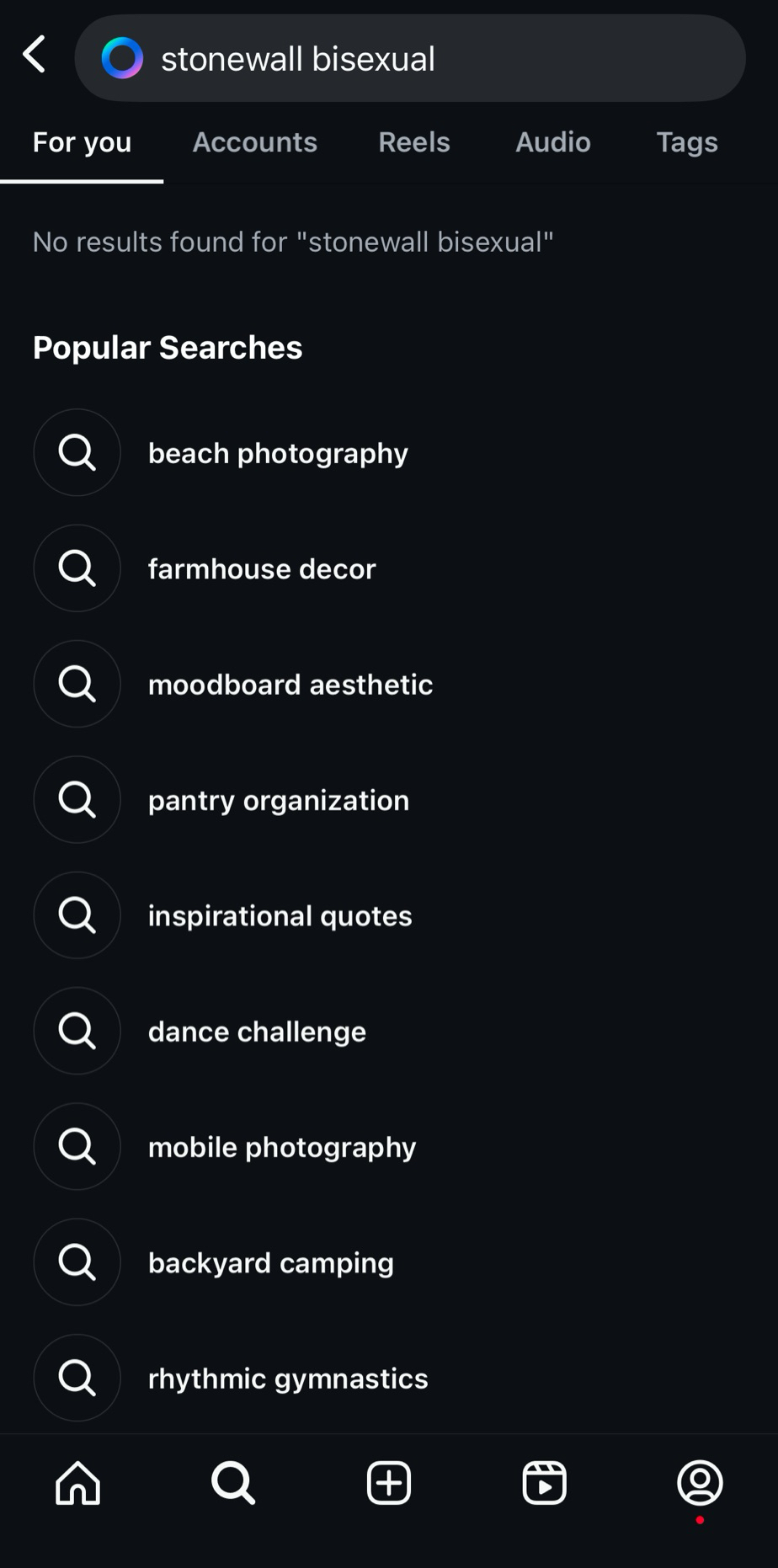Select the moodboard aesthetic suggestion

tap(290, 685)
